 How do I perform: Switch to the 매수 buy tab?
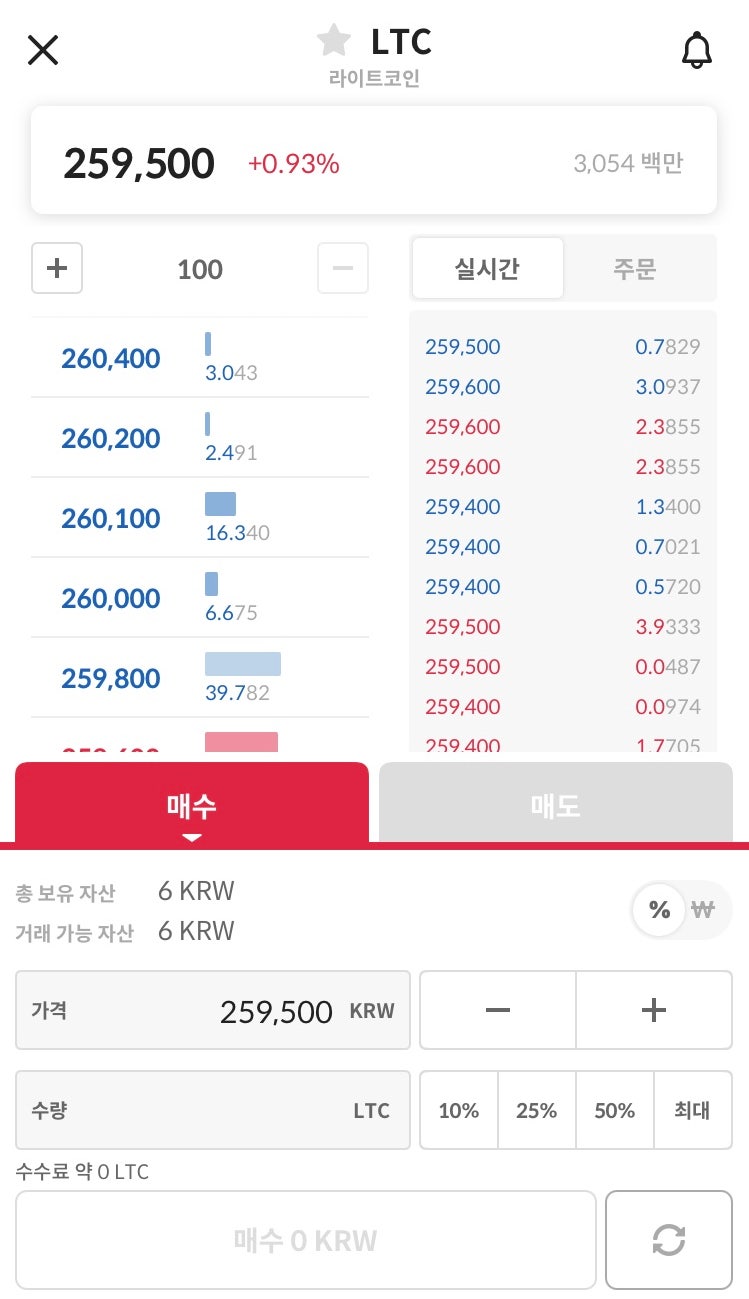click(192, 804)
